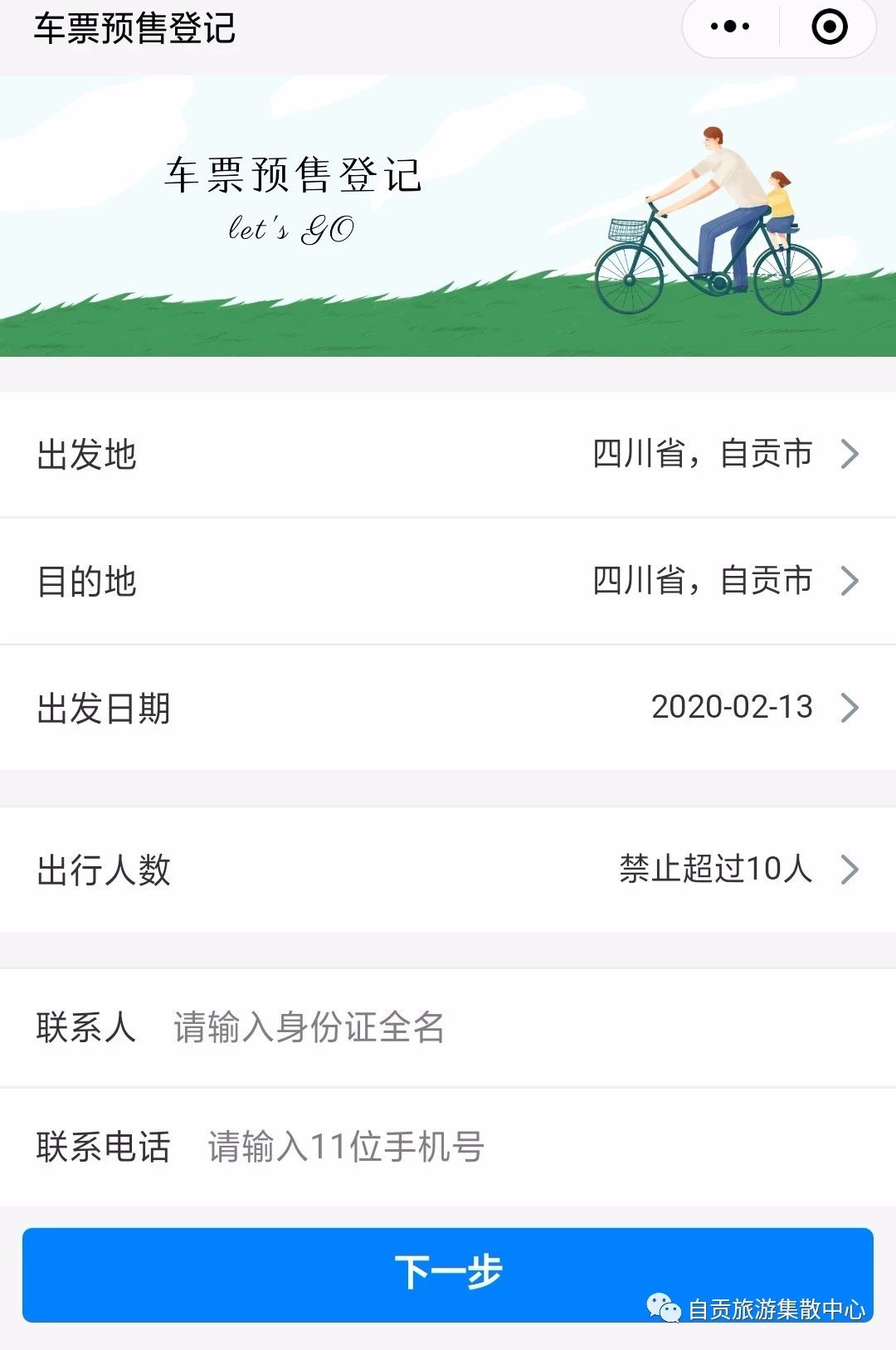Set the number of travelers 出行人数
The height and width of the screenshot is (1350, 896).
tap(448, 870)
